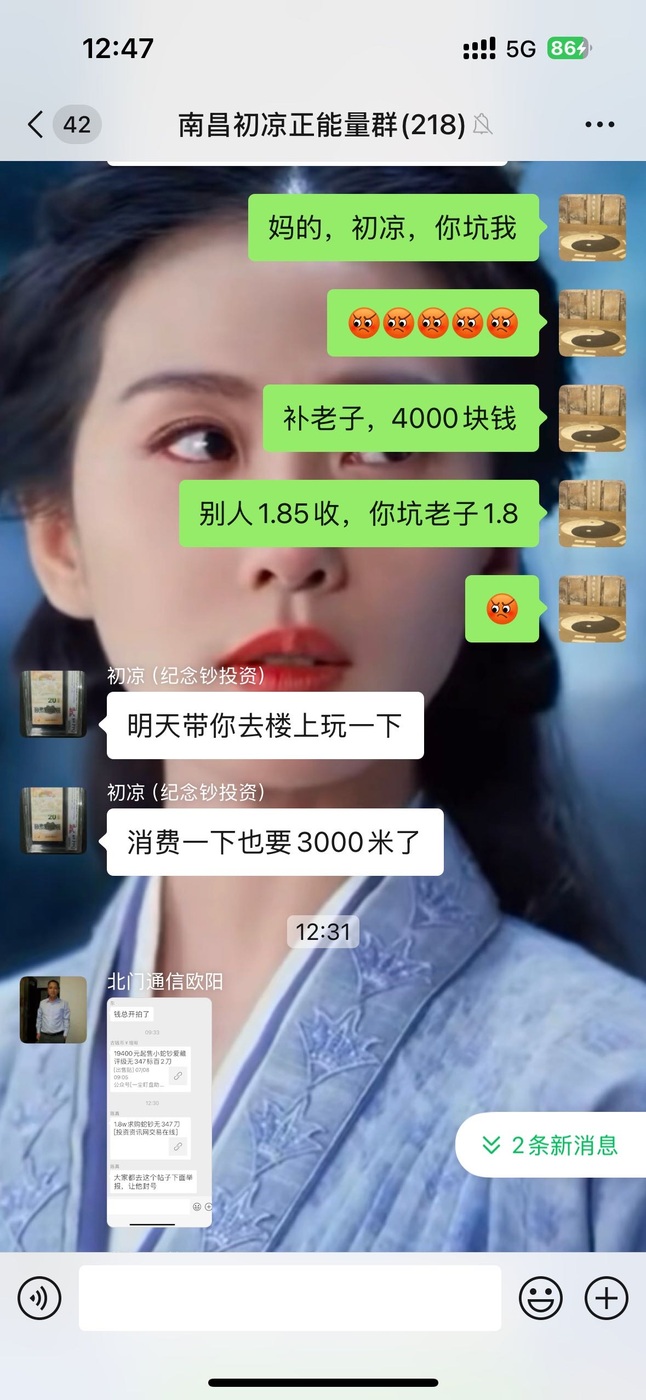
Task: Open your avatar beside 妈的，初凉，你坑我
Action: pos(592,228)
